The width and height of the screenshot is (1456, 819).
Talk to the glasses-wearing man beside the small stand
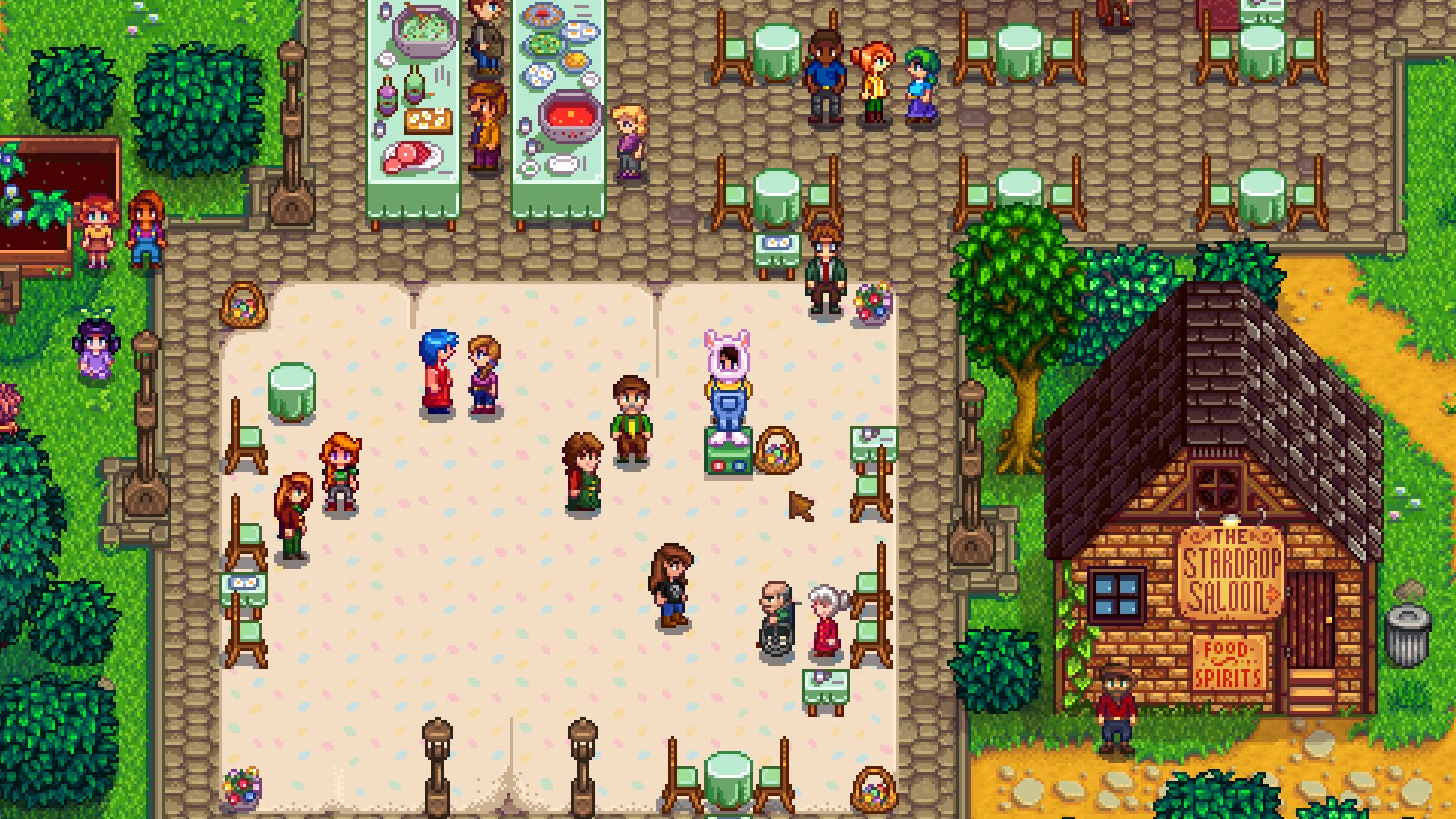pyautogui.click(x=824, y=268)
